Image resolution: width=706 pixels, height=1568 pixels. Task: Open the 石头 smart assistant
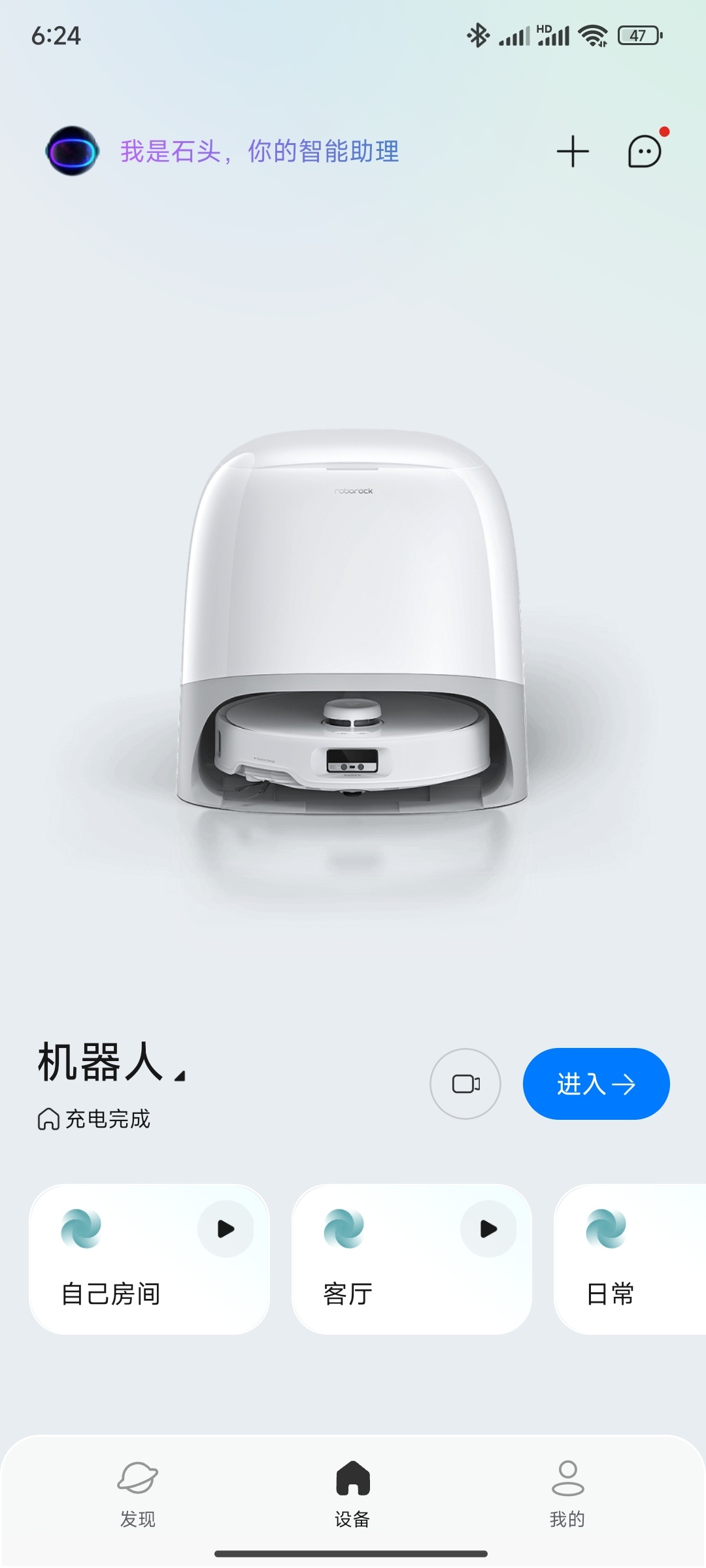click(222, 152)
